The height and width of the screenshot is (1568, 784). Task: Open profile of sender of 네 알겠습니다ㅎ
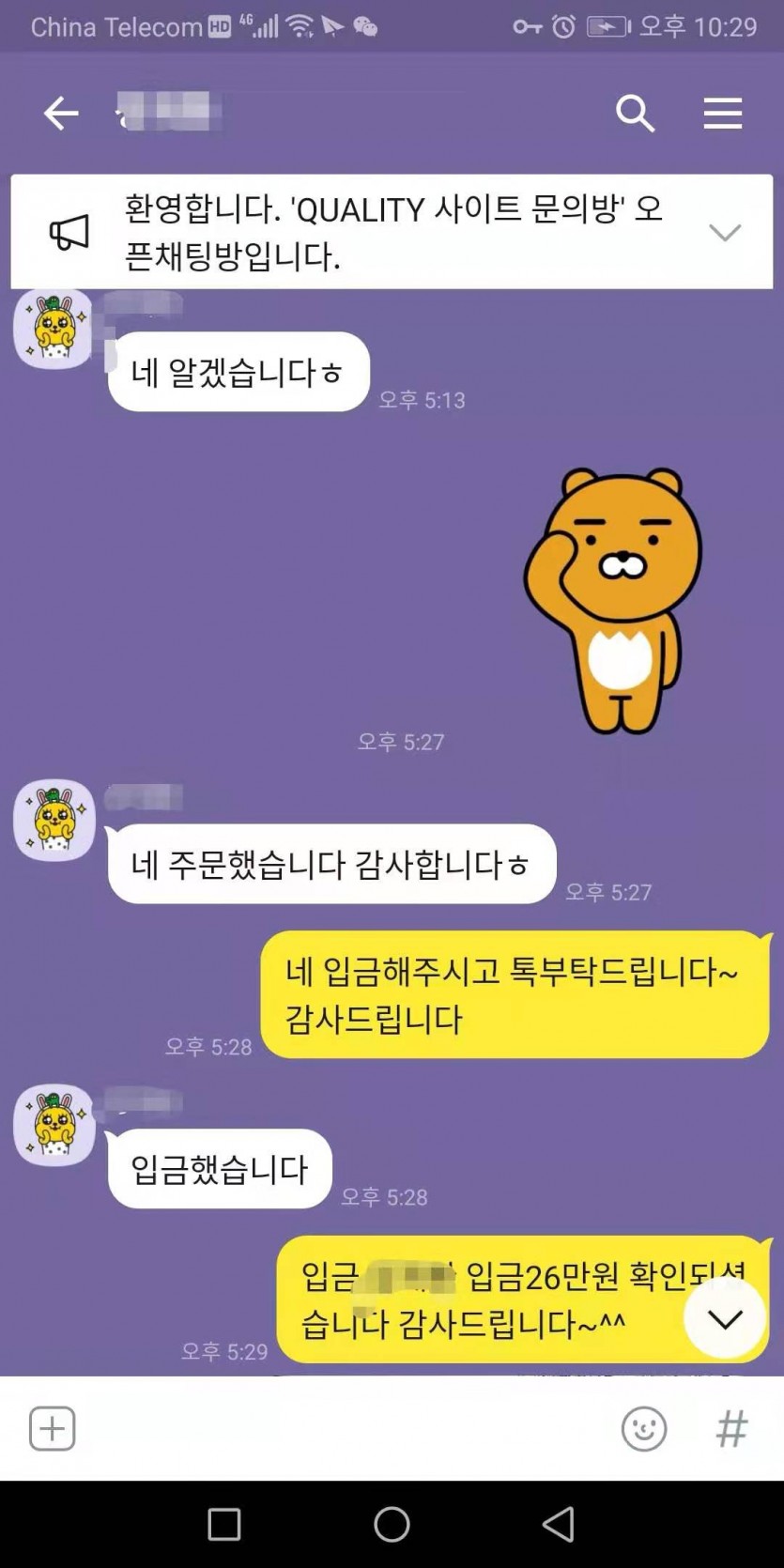click(54, 330)
